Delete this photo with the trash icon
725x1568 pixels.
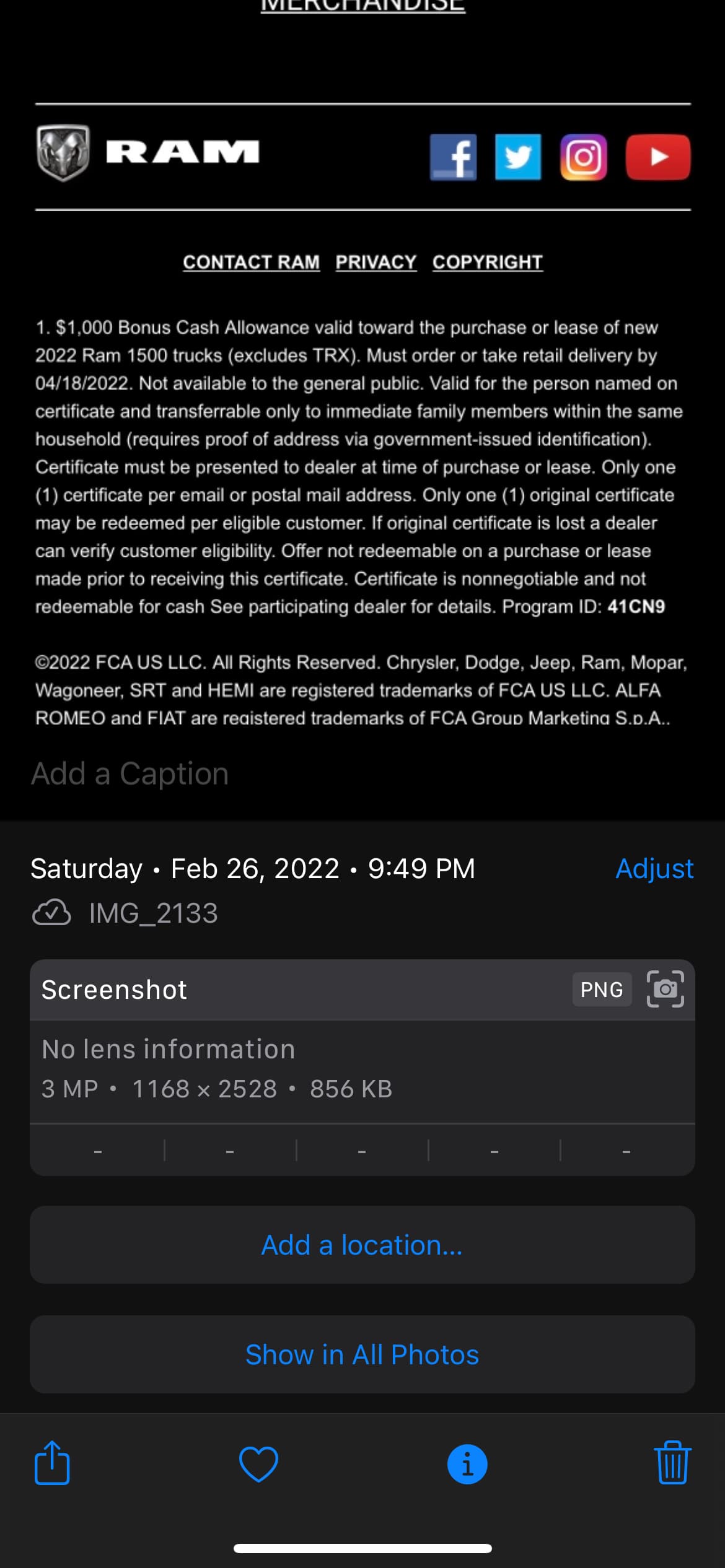(672, 1463)
